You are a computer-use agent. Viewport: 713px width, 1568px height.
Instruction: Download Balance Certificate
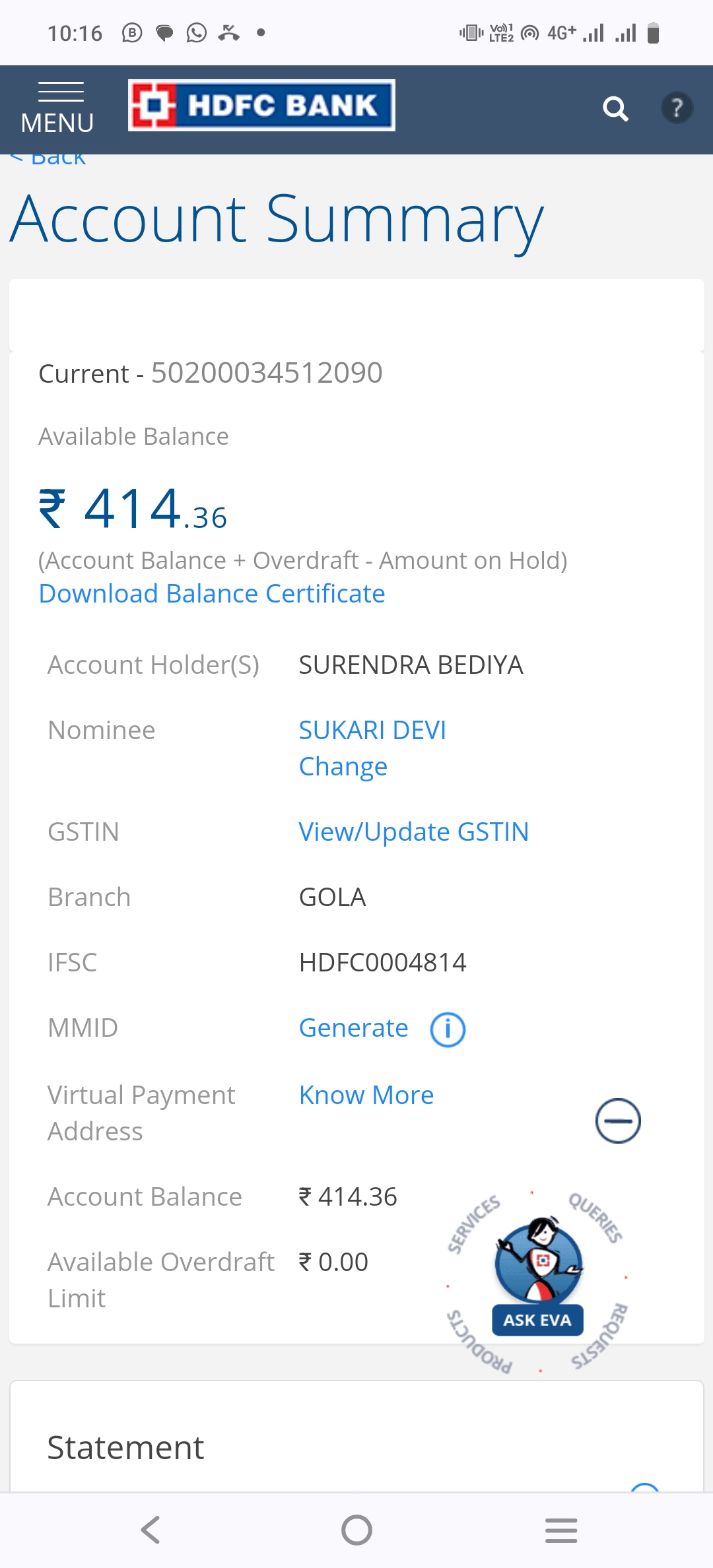(212, 593)
